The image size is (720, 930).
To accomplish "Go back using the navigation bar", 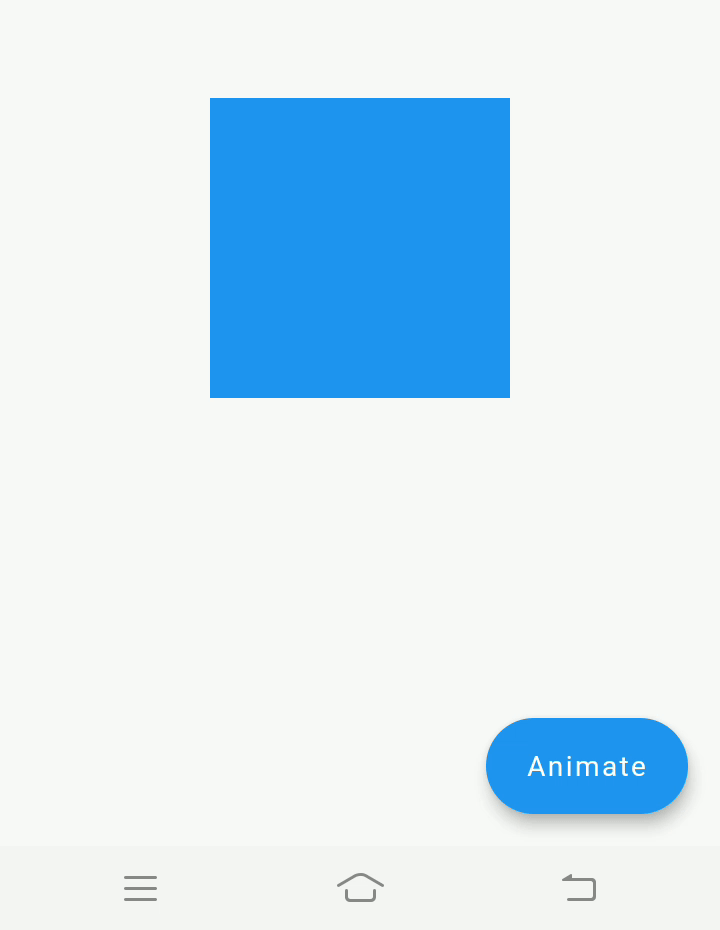I will [x=579, y=888].
